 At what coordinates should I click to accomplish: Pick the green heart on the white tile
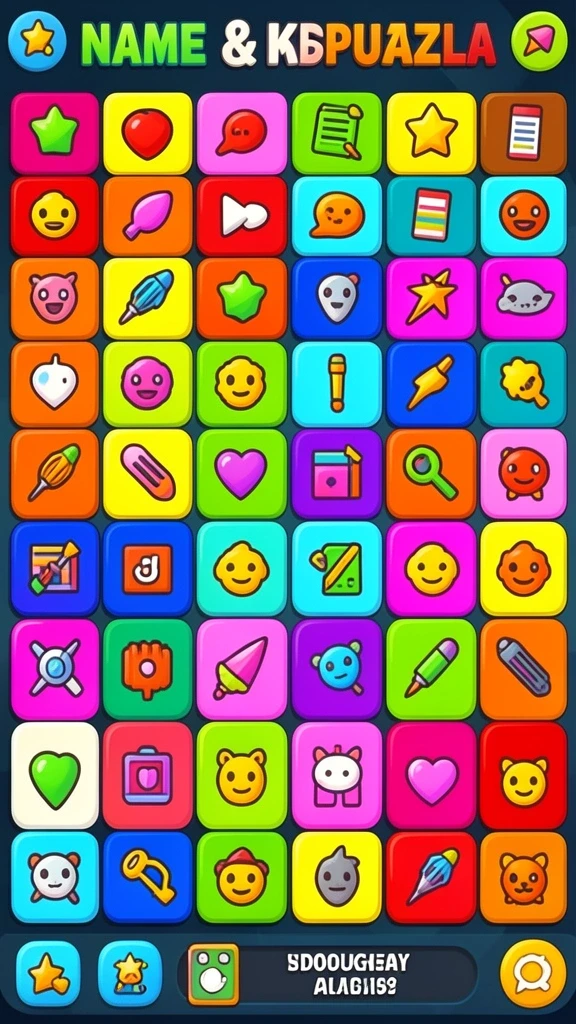click(55, 775)
